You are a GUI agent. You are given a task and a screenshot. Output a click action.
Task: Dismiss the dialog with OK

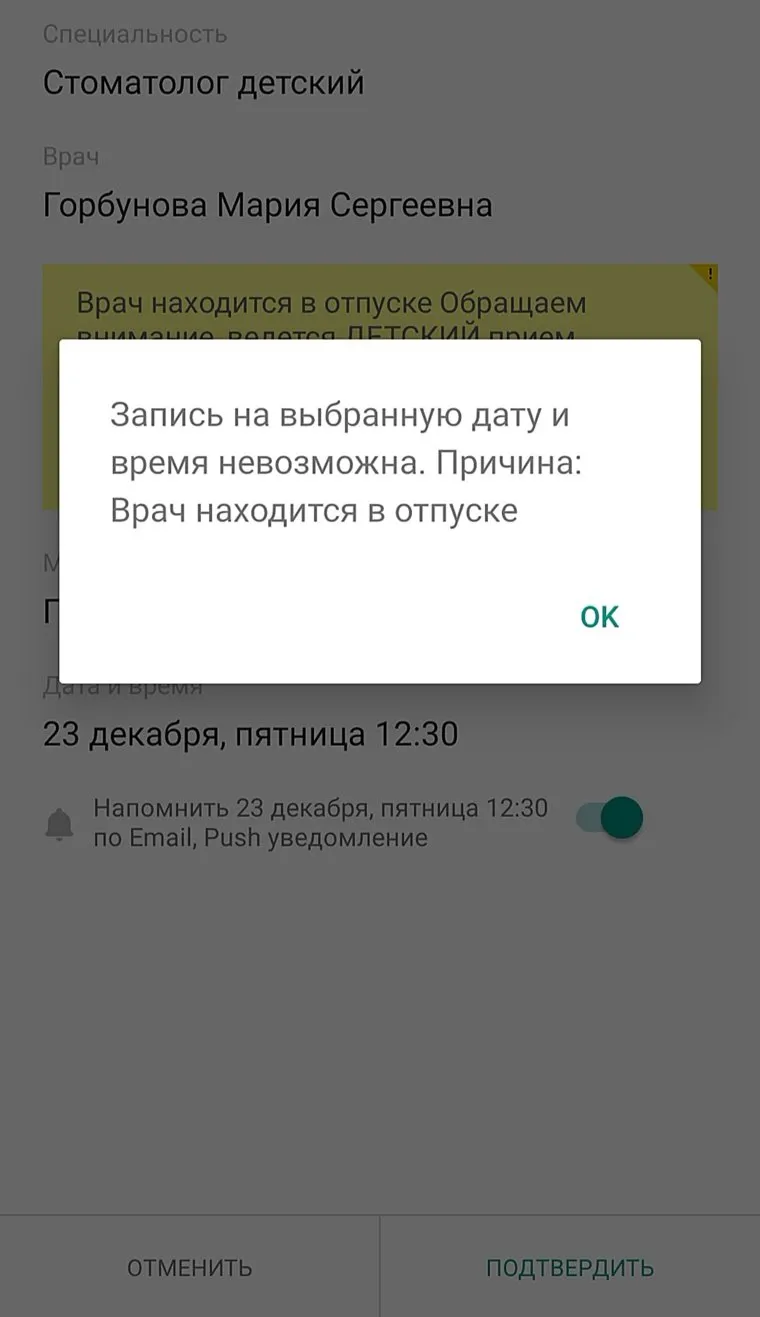tap(599, 617)
